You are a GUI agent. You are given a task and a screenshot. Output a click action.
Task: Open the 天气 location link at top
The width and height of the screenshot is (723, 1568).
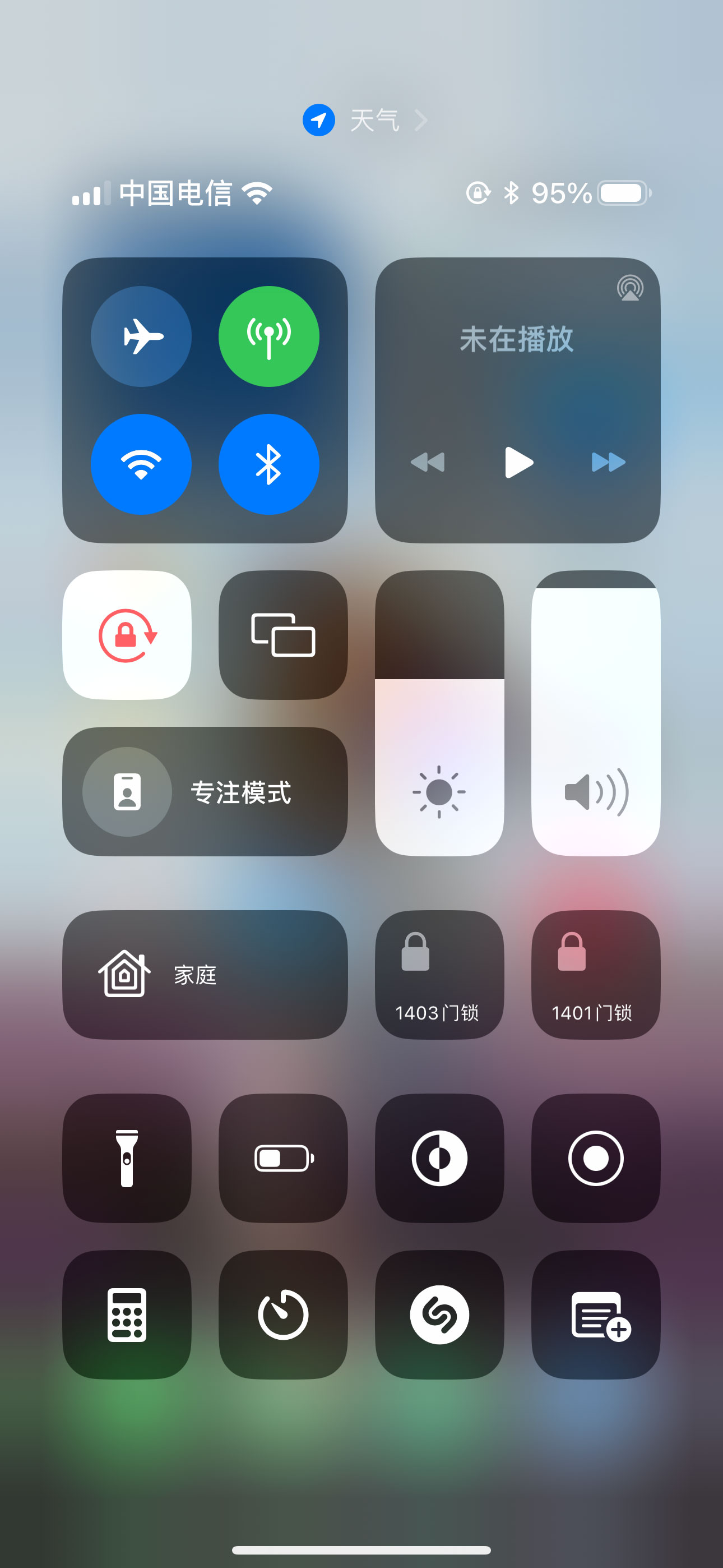365,120
